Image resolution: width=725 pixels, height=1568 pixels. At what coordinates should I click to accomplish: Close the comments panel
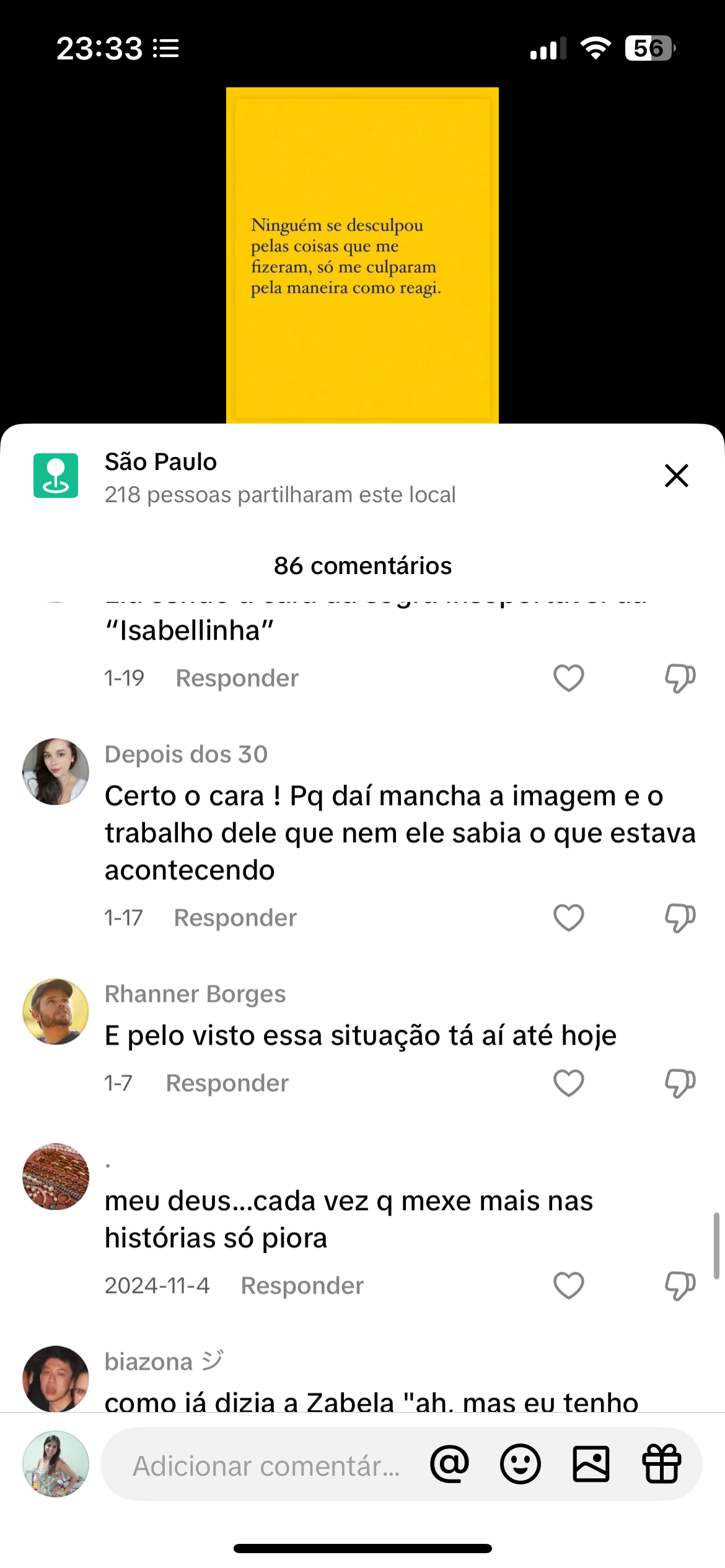676,476
